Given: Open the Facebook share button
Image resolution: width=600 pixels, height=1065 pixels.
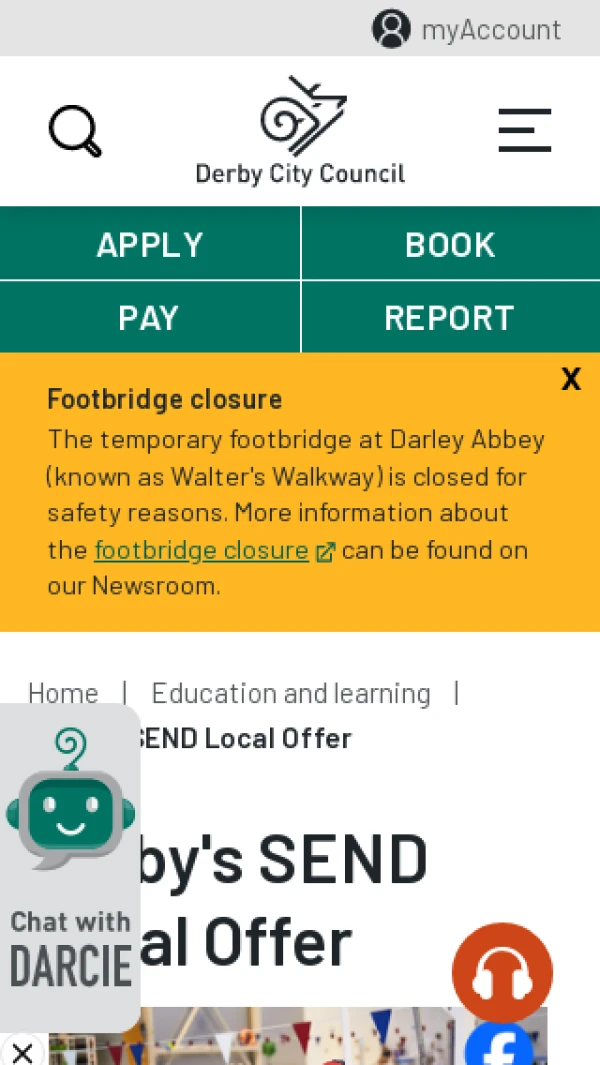Looking at the screenshot, I should [500, 1045].
